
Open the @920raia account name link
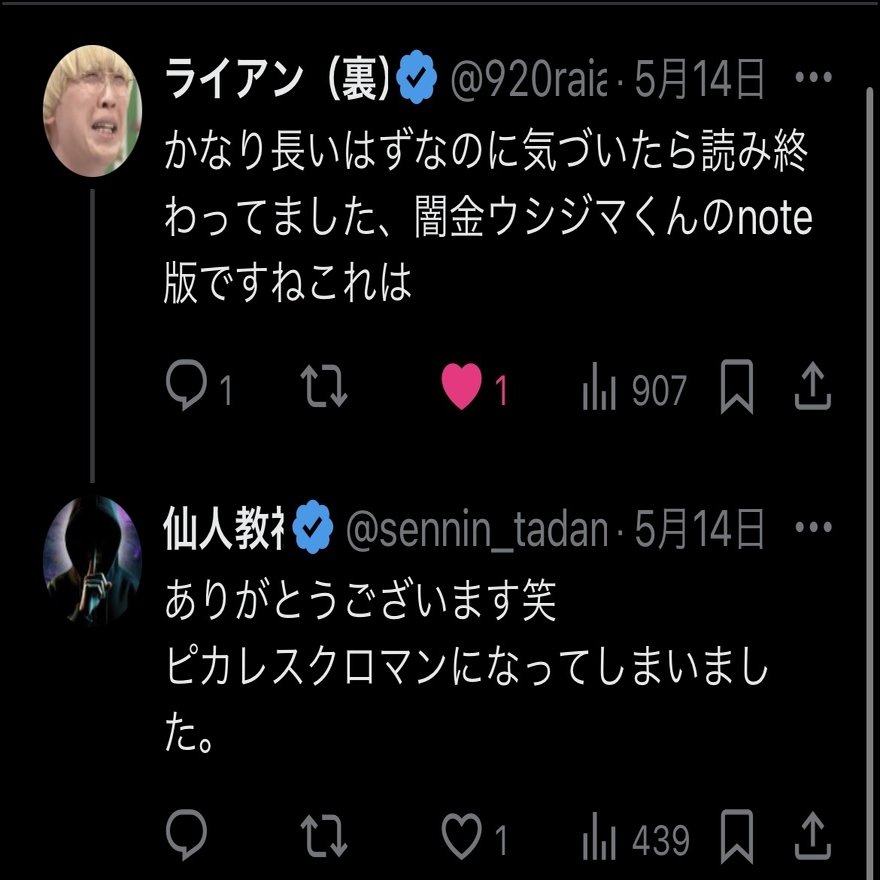click(527, 80)
